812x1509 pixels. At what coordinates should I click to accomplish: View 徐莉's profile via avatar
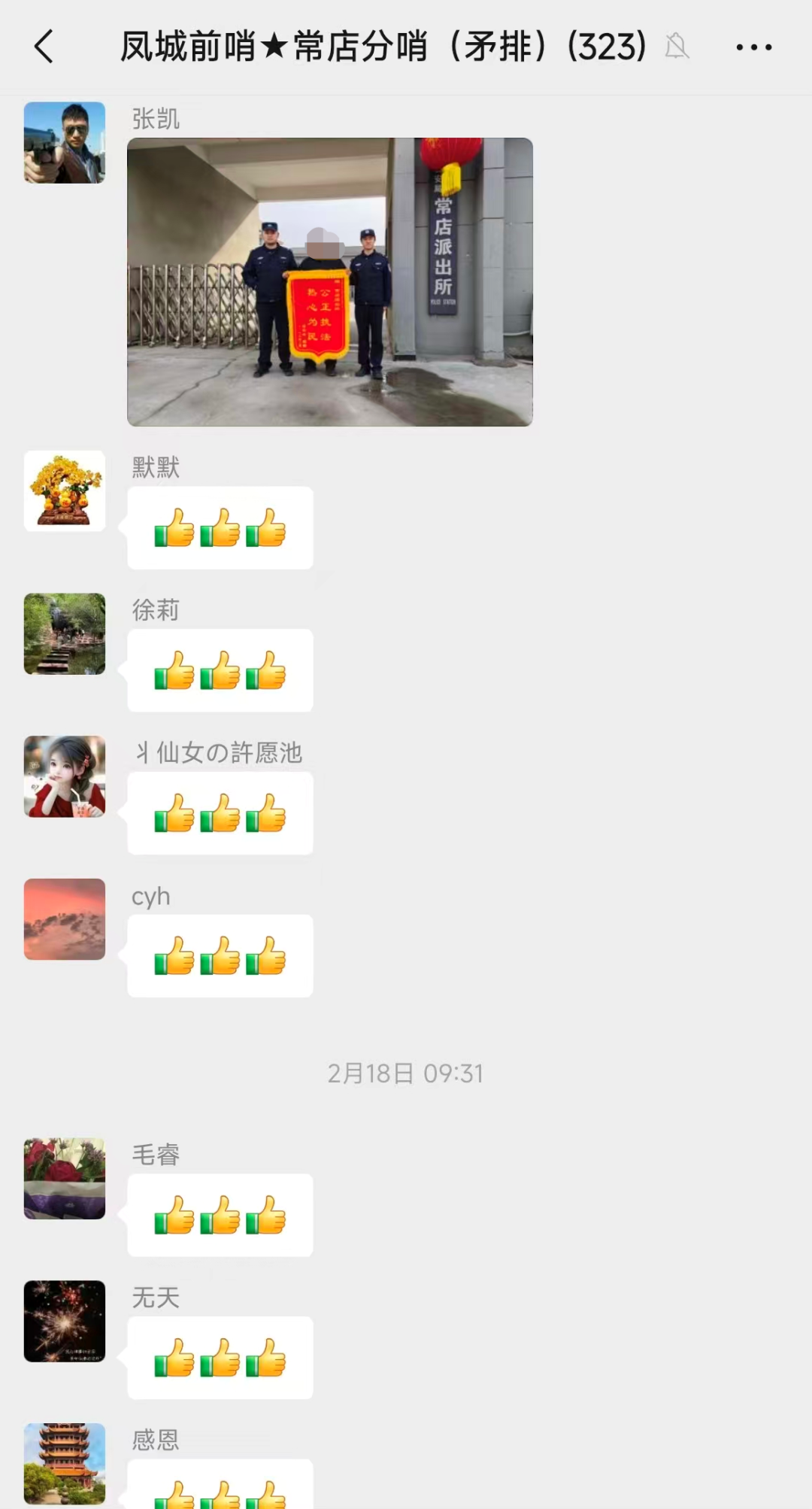(x=65, y=633)
